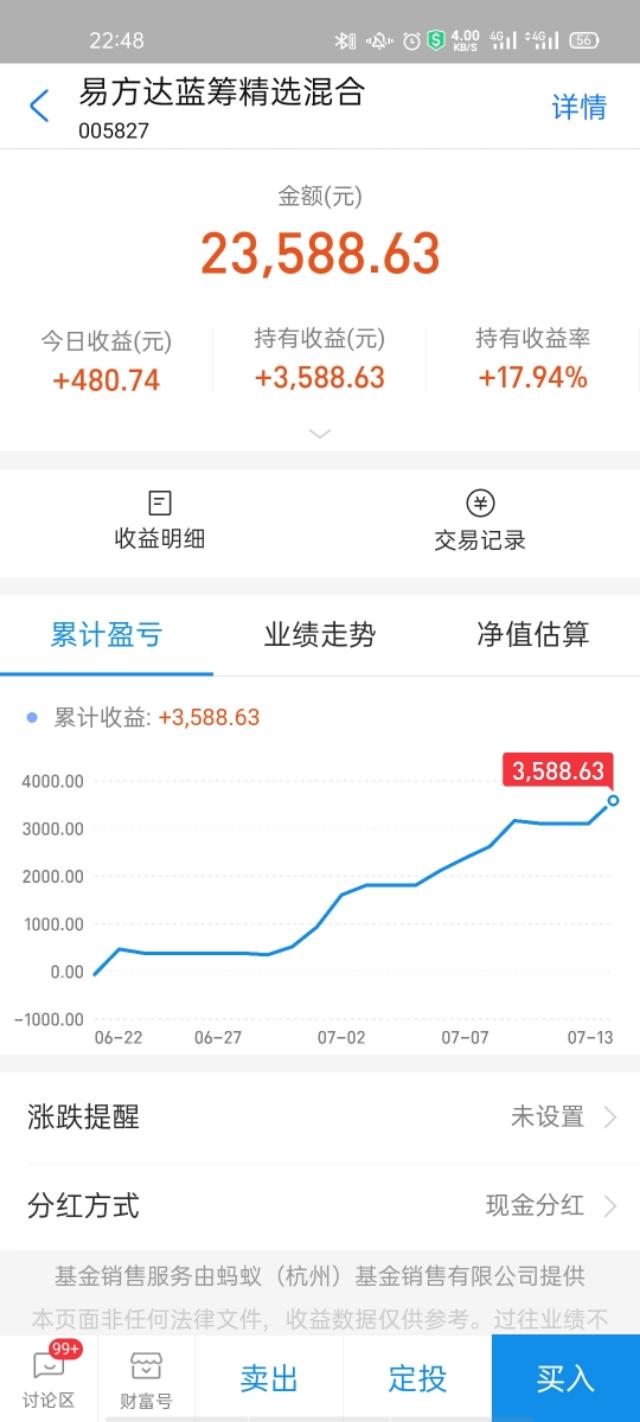This screenshot has height=1422, width=640.
Task: Expand the earnings summary chevron
Action: coord(320,434)
